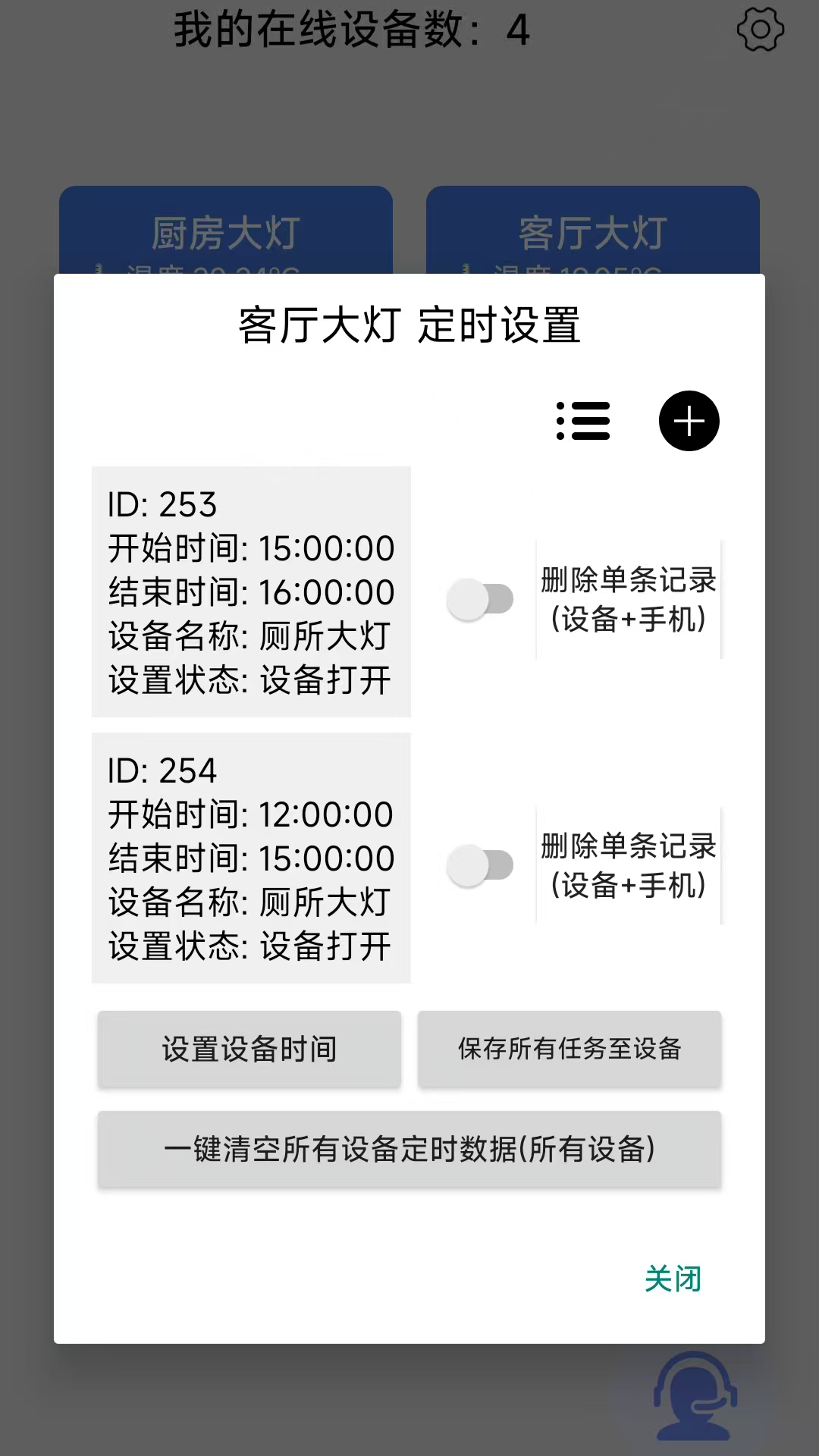Close the dialog via 关闭 link

click(x=673, y=1279)
